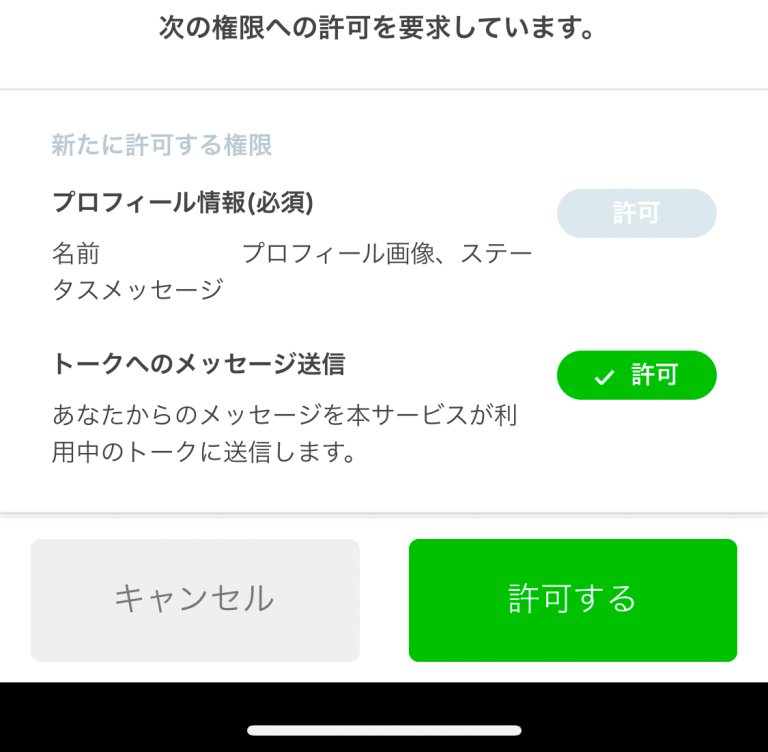The height and width of the screenshot is (752, 768).
Task: Tap the green 許可する button
Action: pos(572,600)
